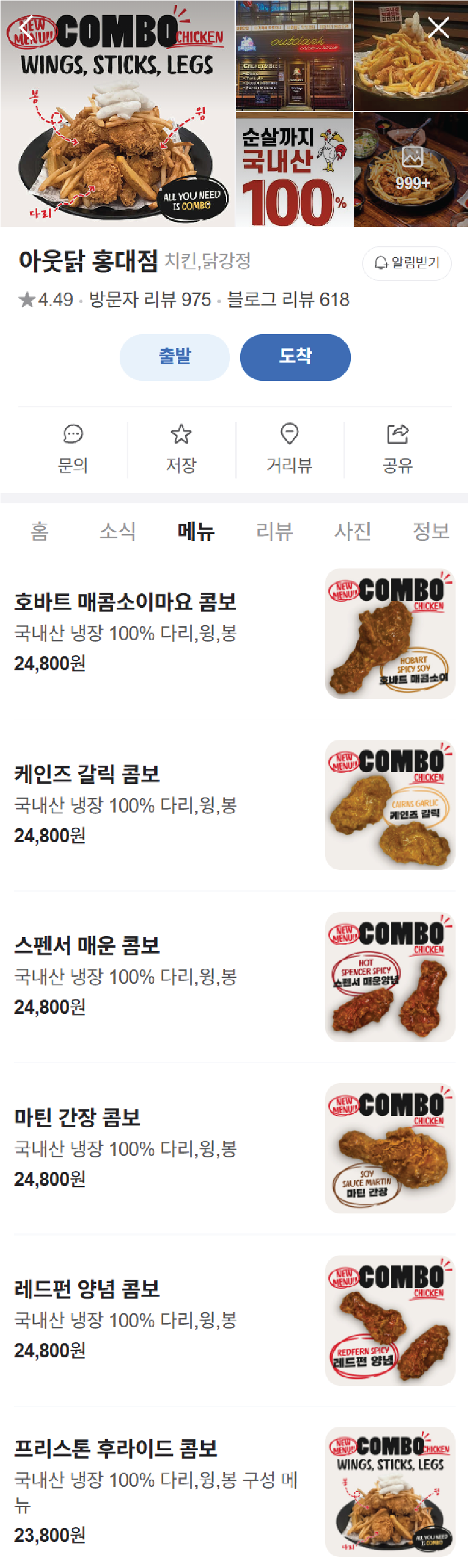Switch to the 소식 tab
This screenshot has height=1568, width=468.
pos(118,531)
